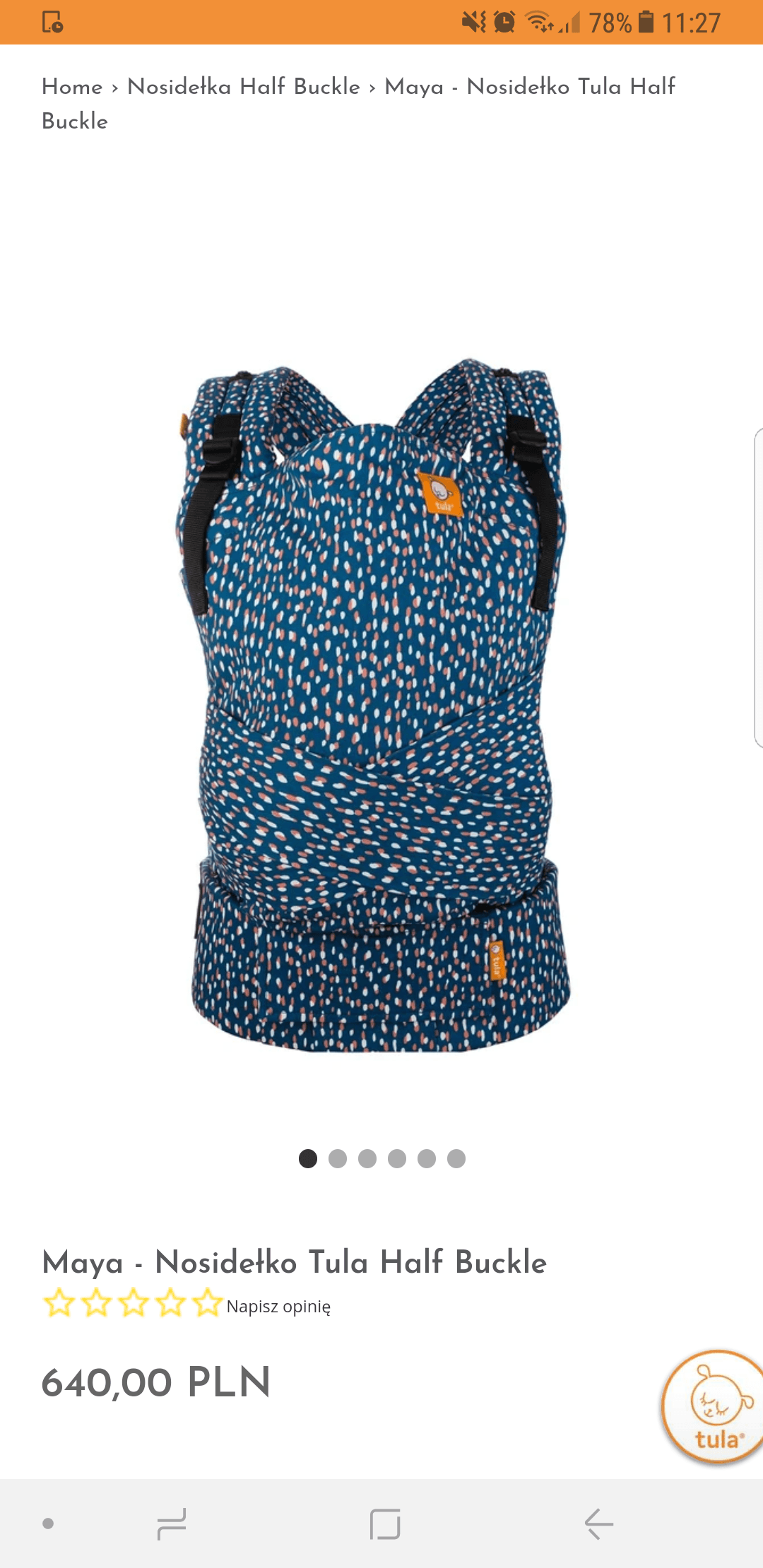This screenshot has width=763, height=1568.
Task: Open the Nosidełka Half Buckle breadcrumb
Action: [x=243, y=87]
